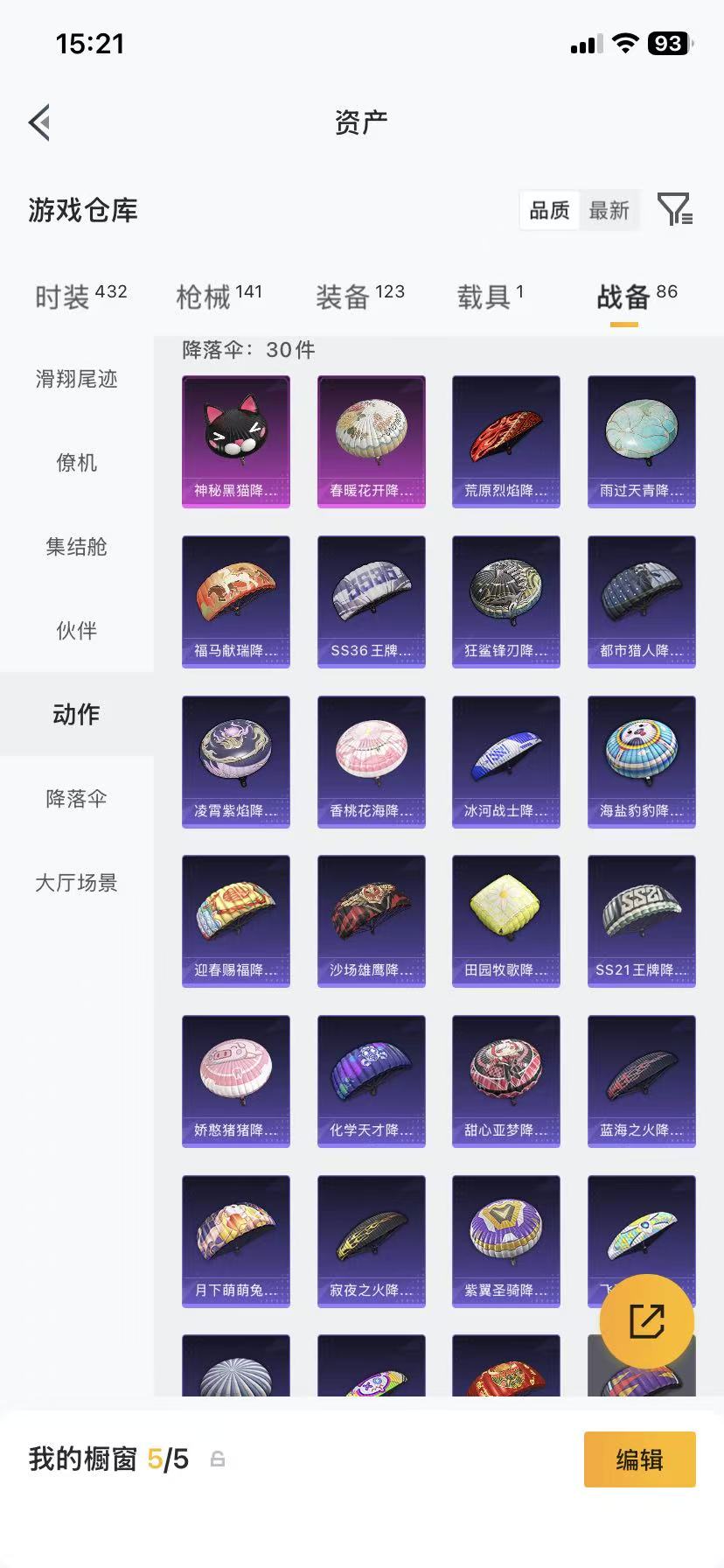Switch sorting to 最新

pyautogui.click(x=609, y=210)
